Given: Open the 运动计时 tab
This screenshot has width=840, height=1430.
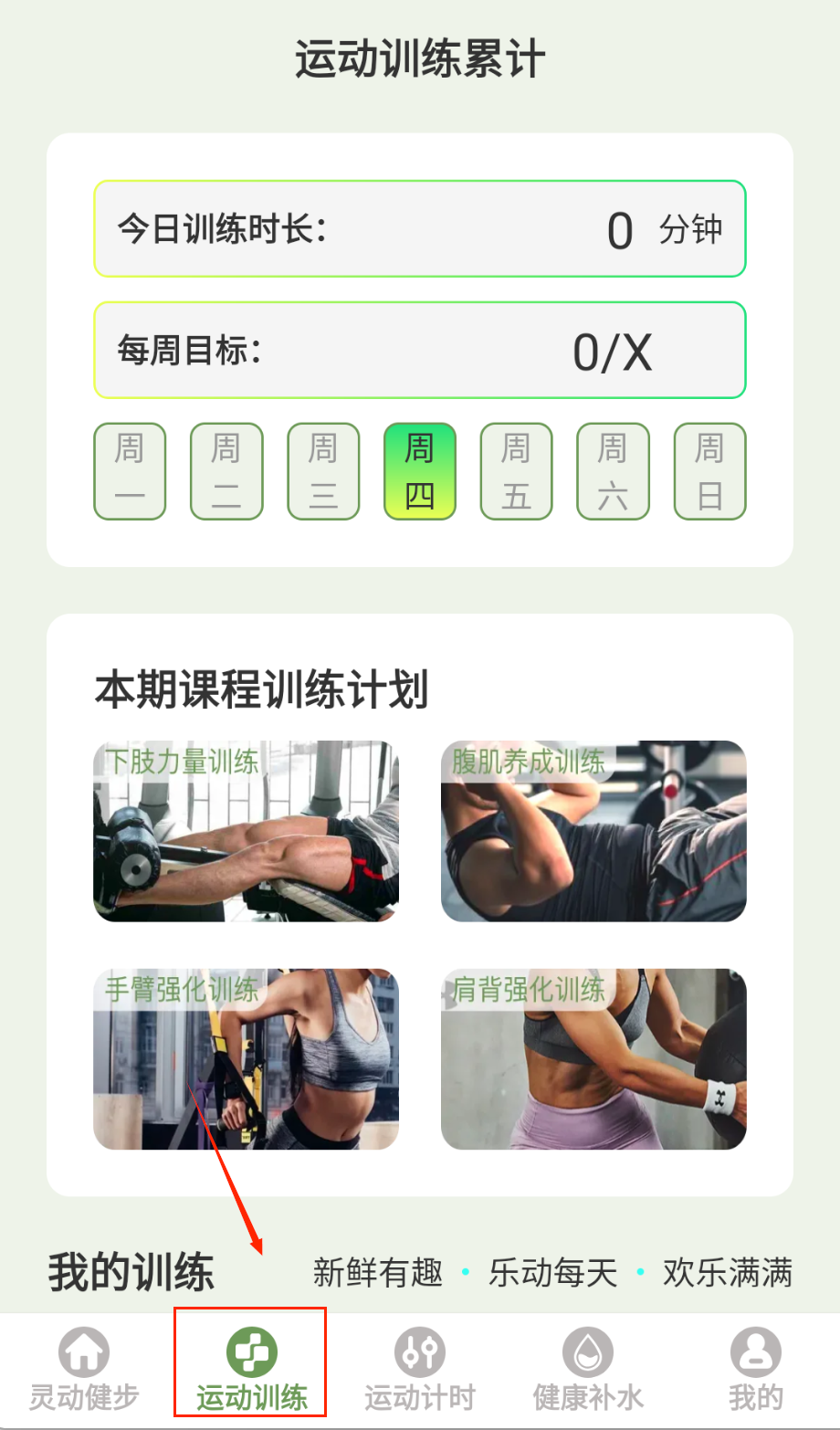Looking at the screenshot, I should [419, 1369].
